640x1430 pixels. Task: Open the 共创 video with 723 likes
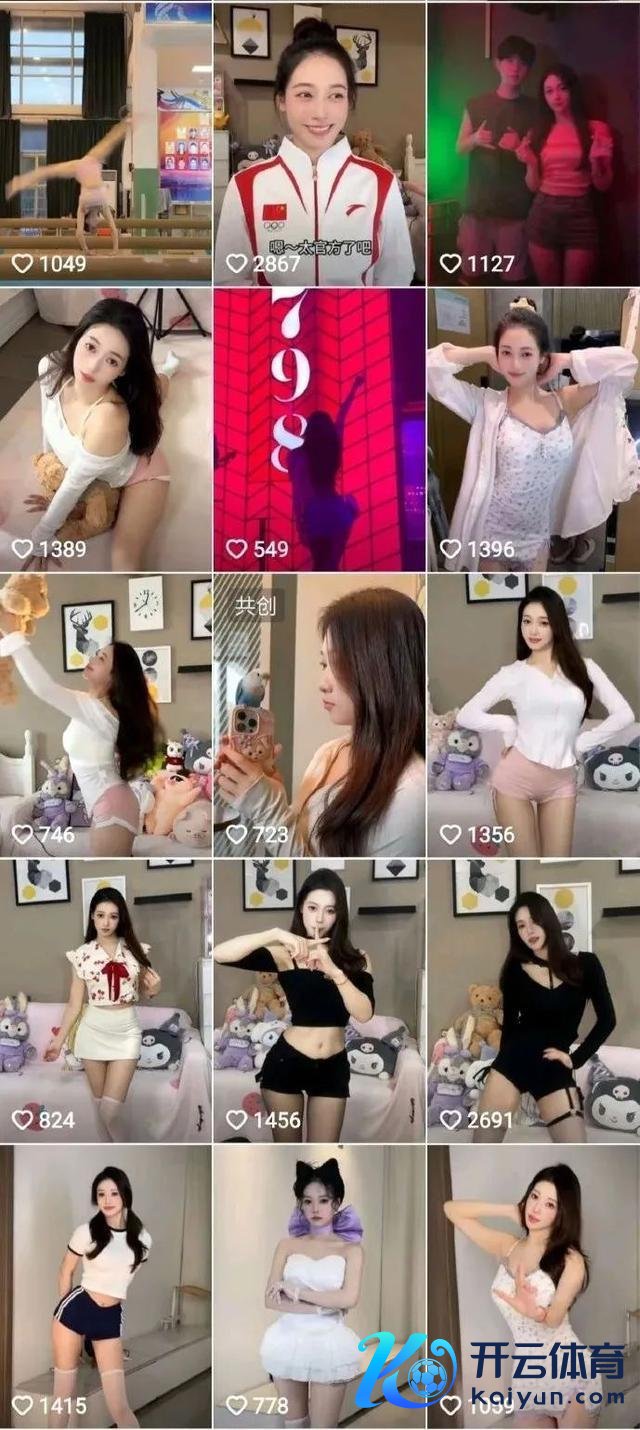[x=319, y=715]
